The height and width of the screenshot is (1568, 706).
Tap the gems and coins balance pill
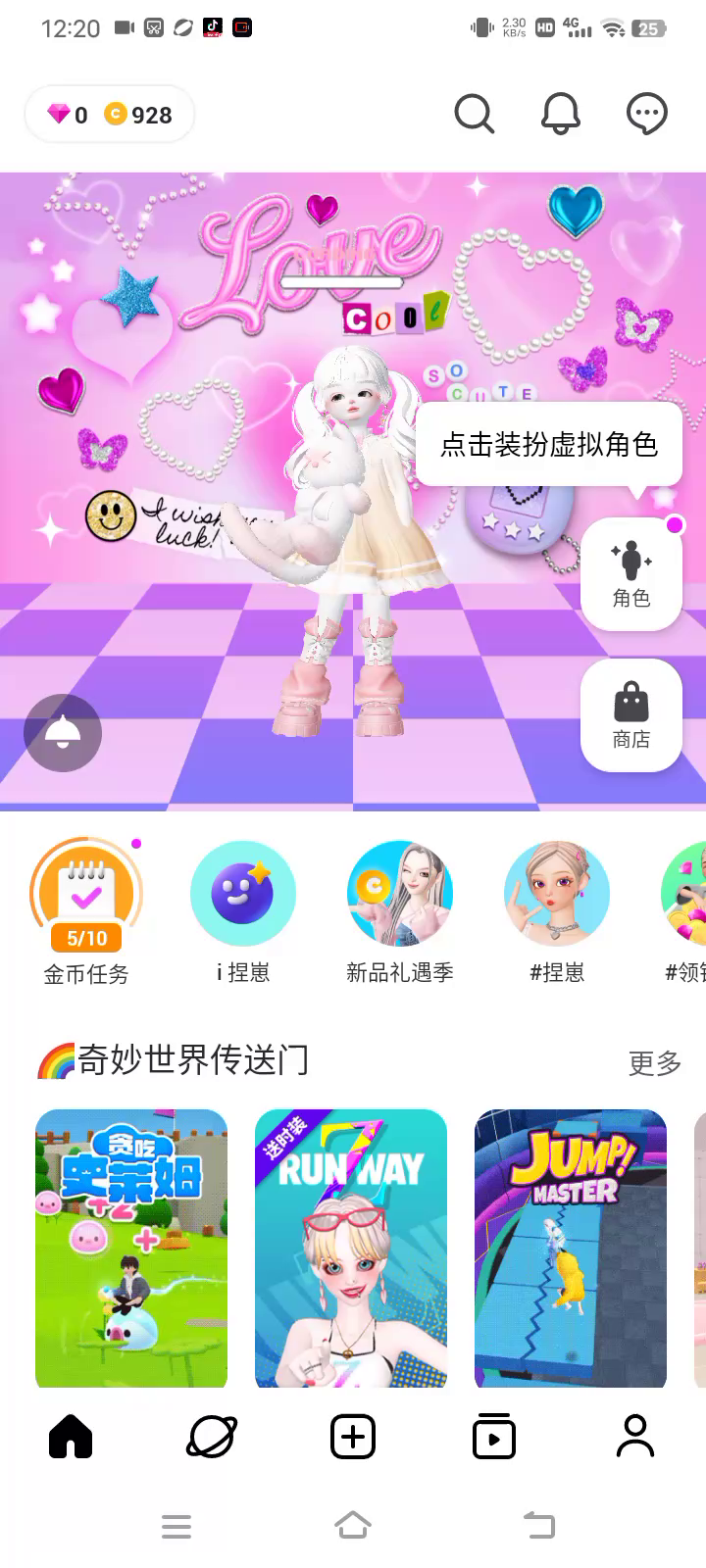pos(110,115)
